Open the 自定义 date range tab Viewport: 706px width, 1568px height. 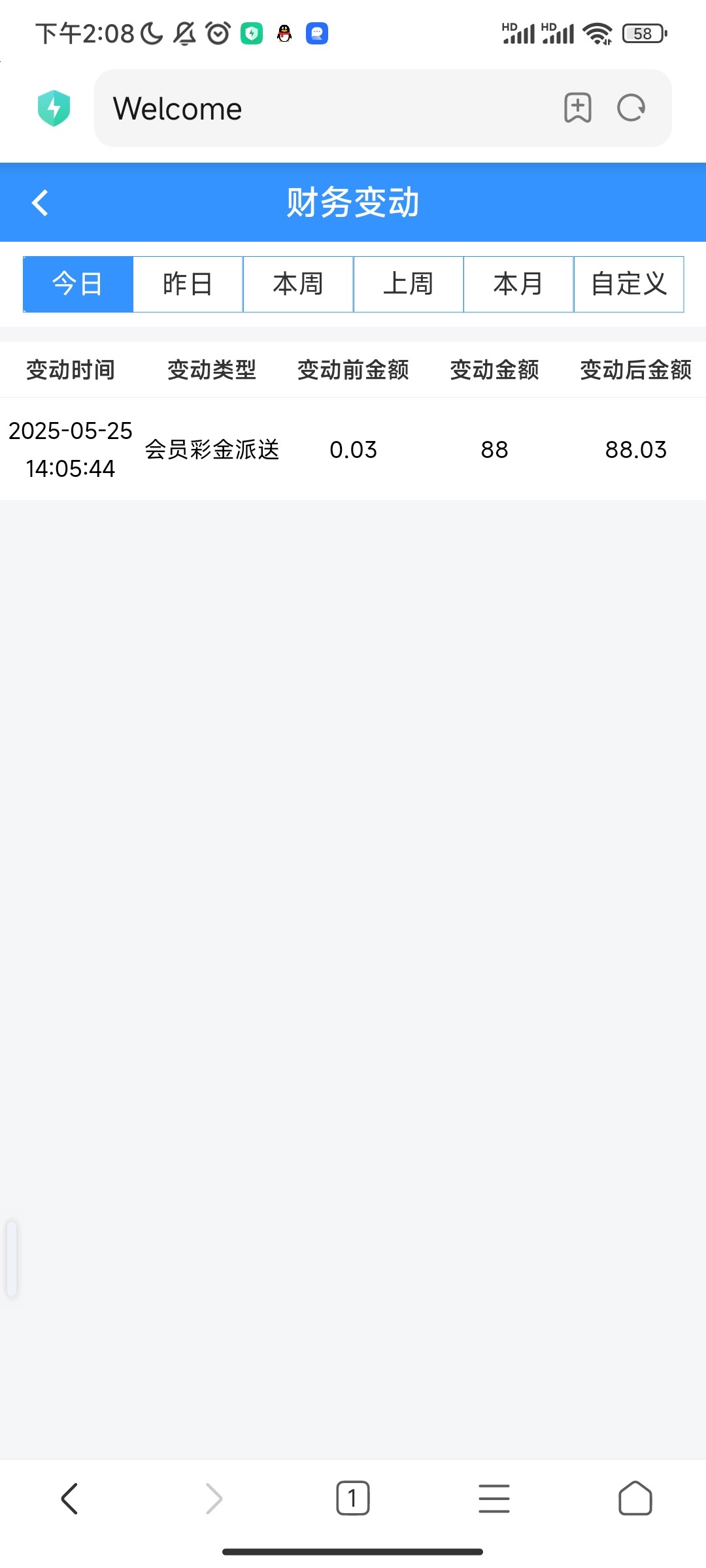629,284
